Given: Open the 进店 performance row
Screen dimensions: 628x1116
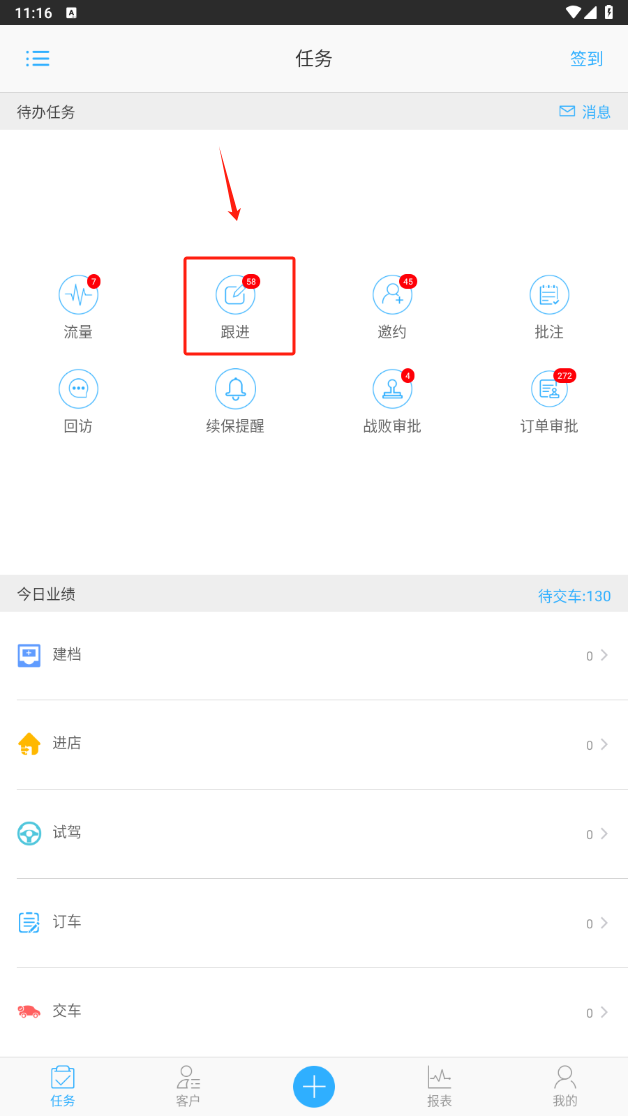Looking at the screenshot, I should click(x=314, y=745).
